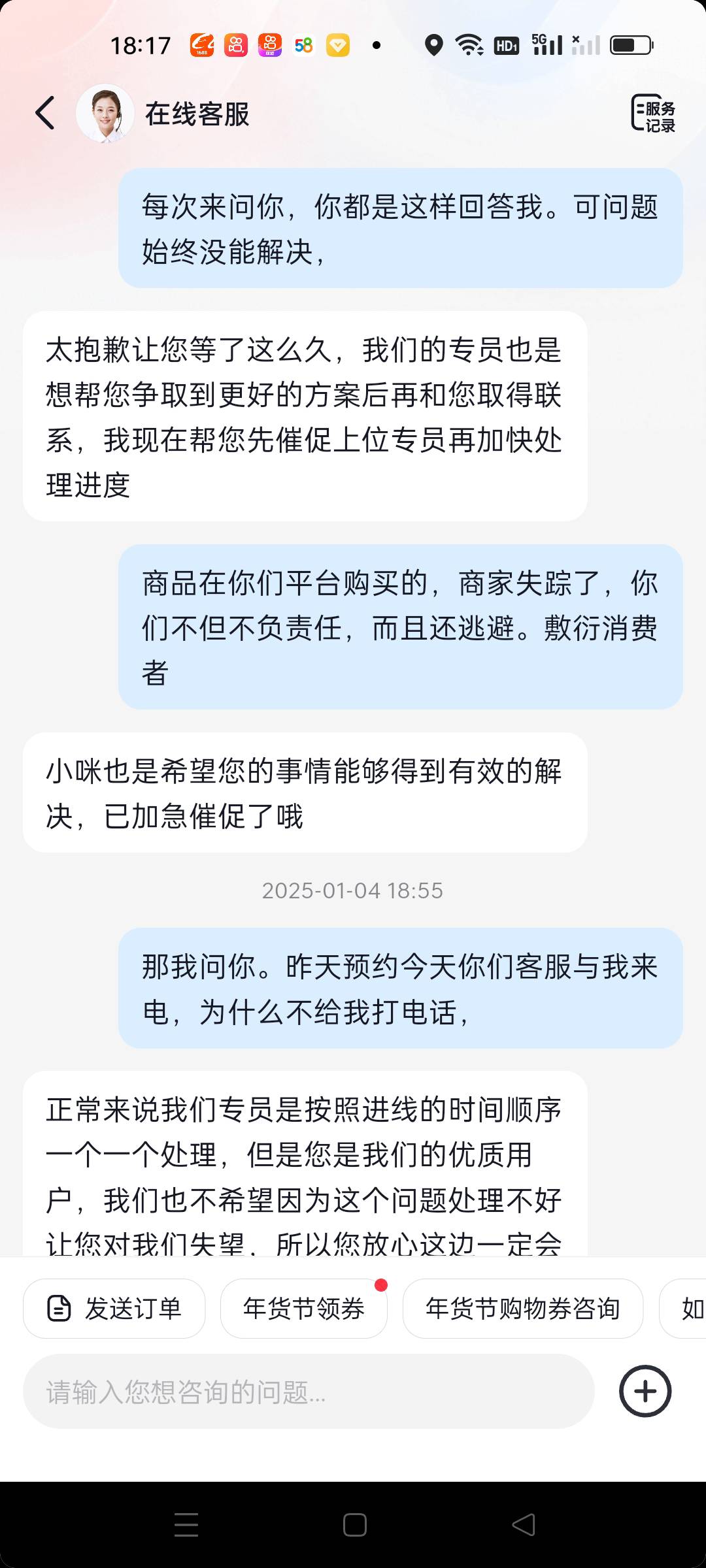Tap the 发送订单 chip
The width and height of the screenshot is (706, 1568).
point(114,1309)
